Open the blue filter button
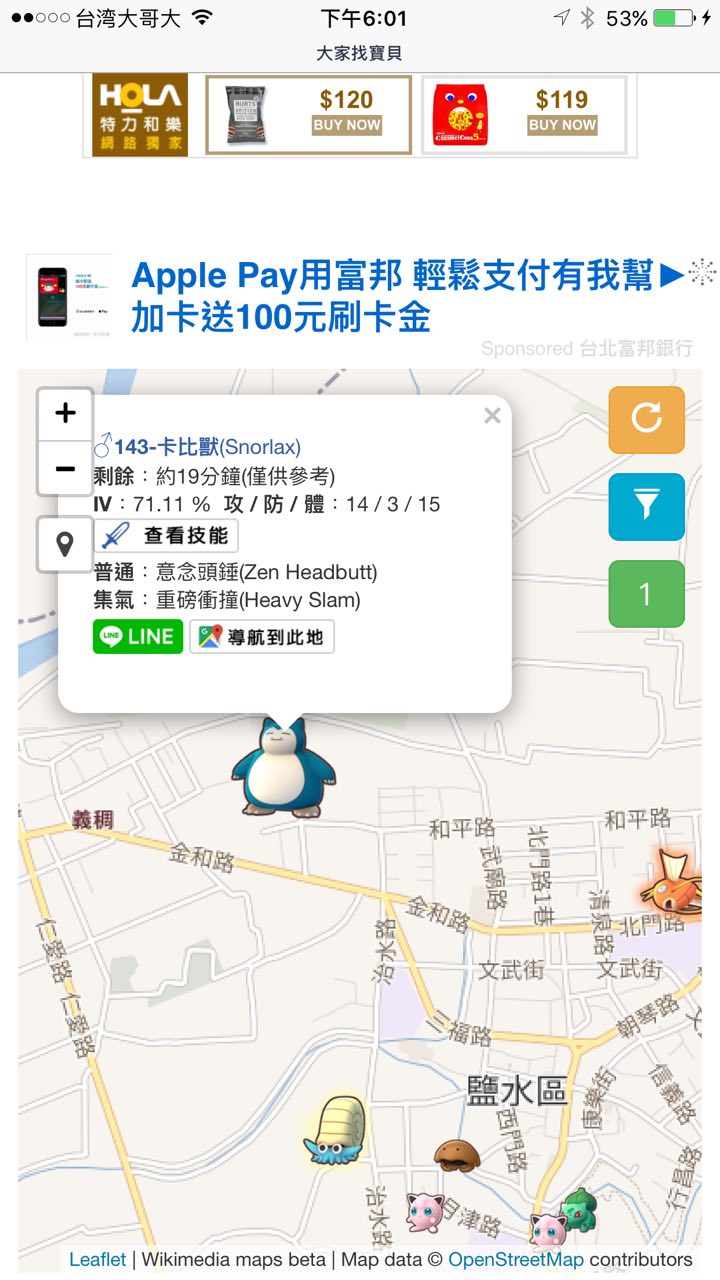 646,506
